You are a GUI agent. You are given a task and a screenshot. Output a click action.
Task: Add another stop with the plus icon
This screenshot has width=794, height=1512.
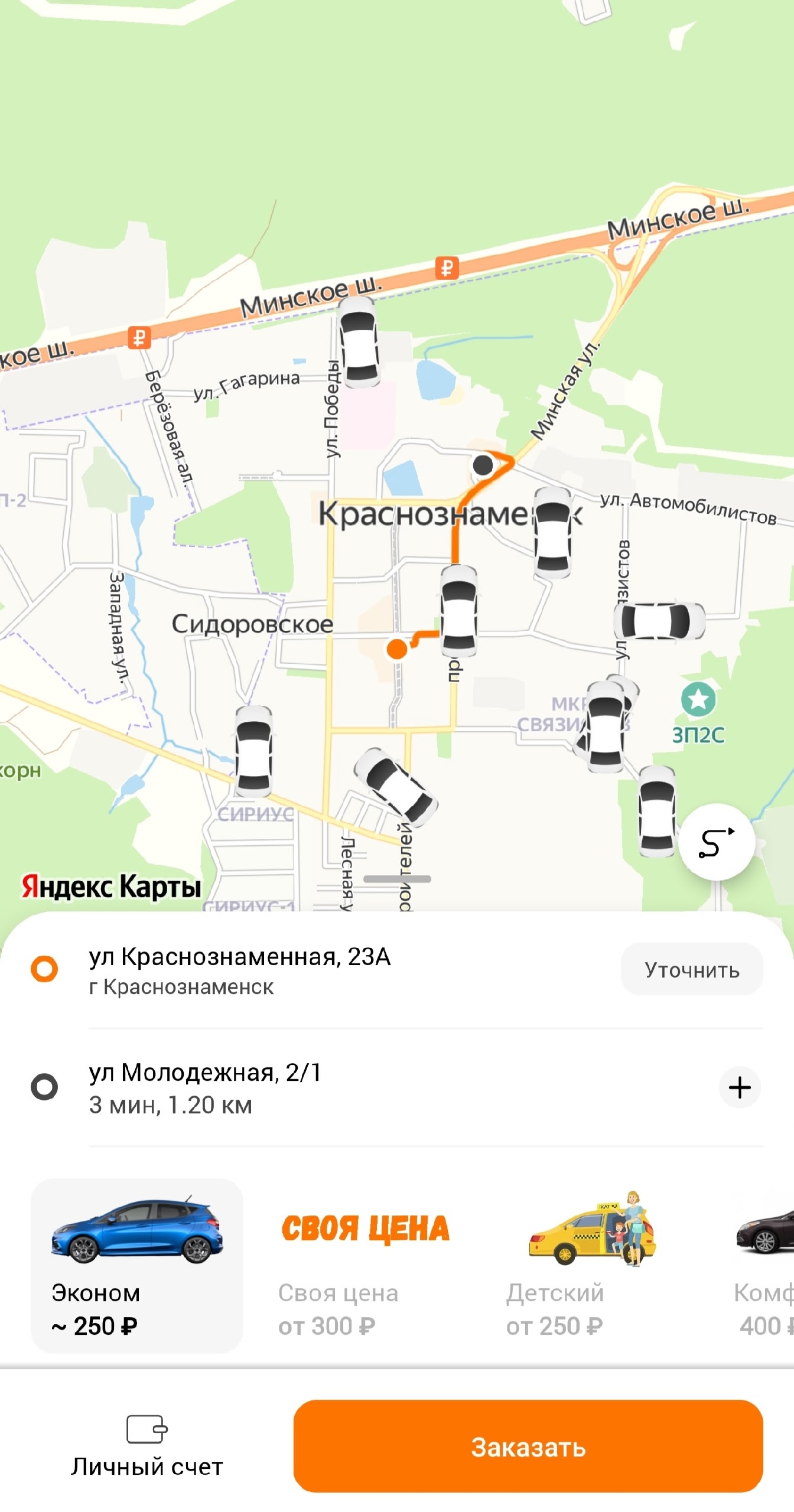(x=740, y=1087)
